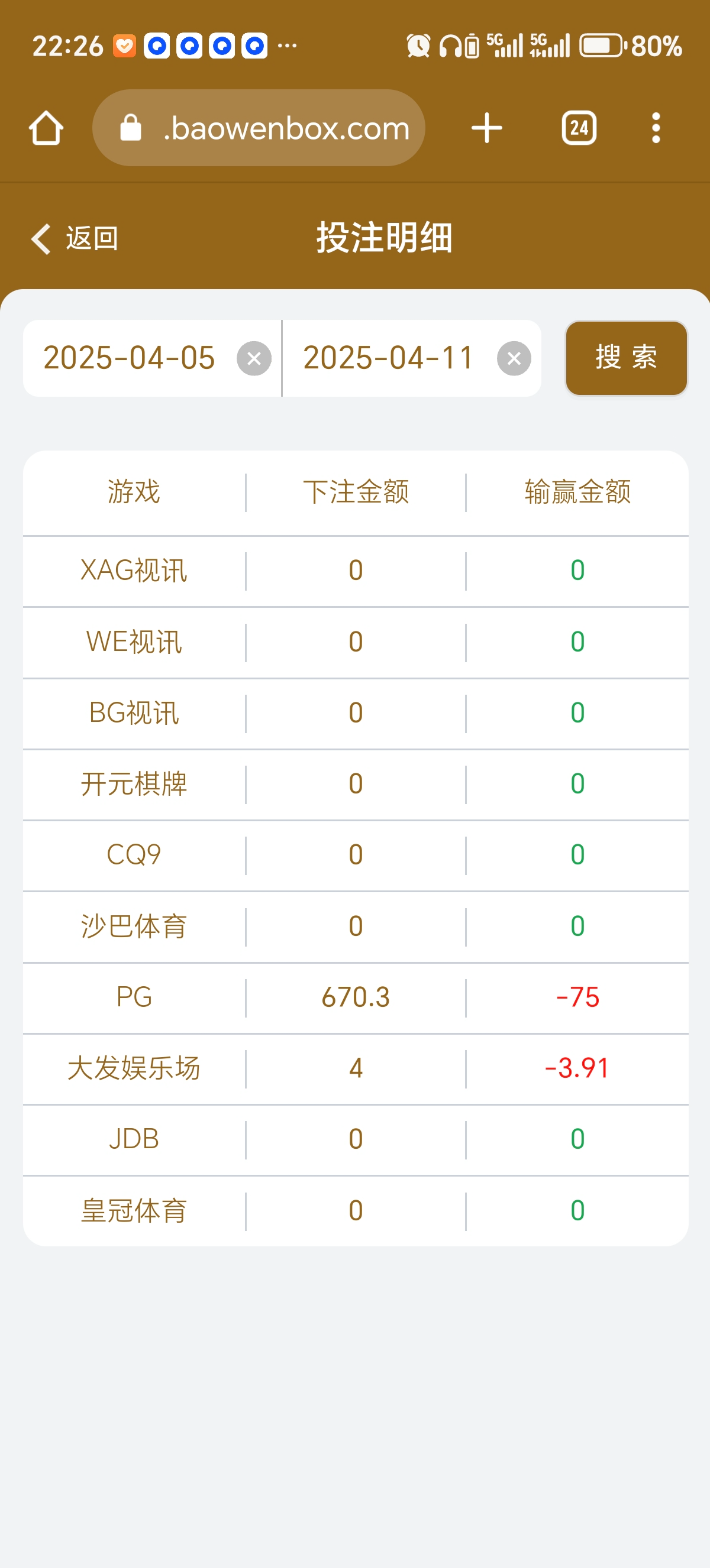Image resolution: width=710 pixels, height=1568 pixels.
Task: Tap the 搜索 search button
Action: click(x=626, y=358)
